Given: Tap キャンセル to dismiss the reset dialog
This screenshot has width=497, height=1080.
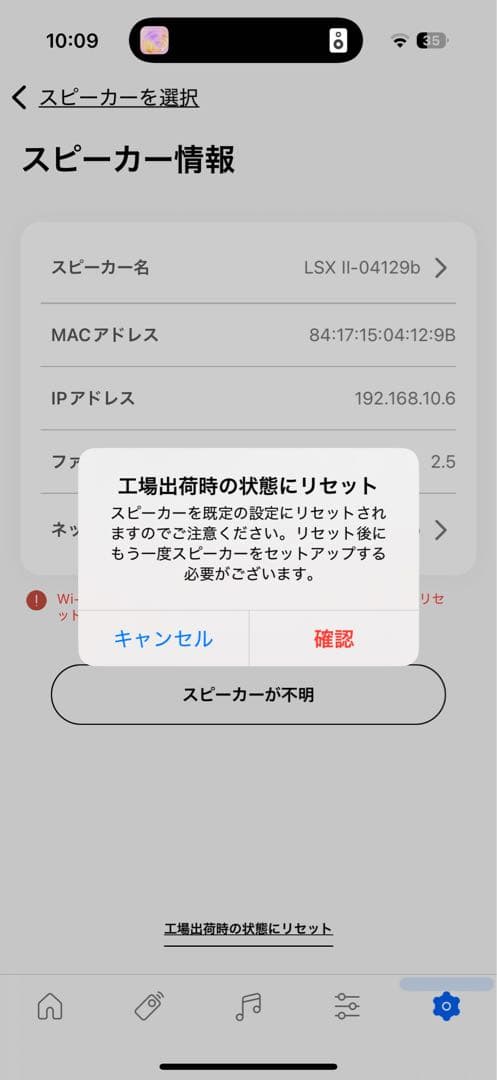Looking at the screenshot, I should click(x=164, y=638).
